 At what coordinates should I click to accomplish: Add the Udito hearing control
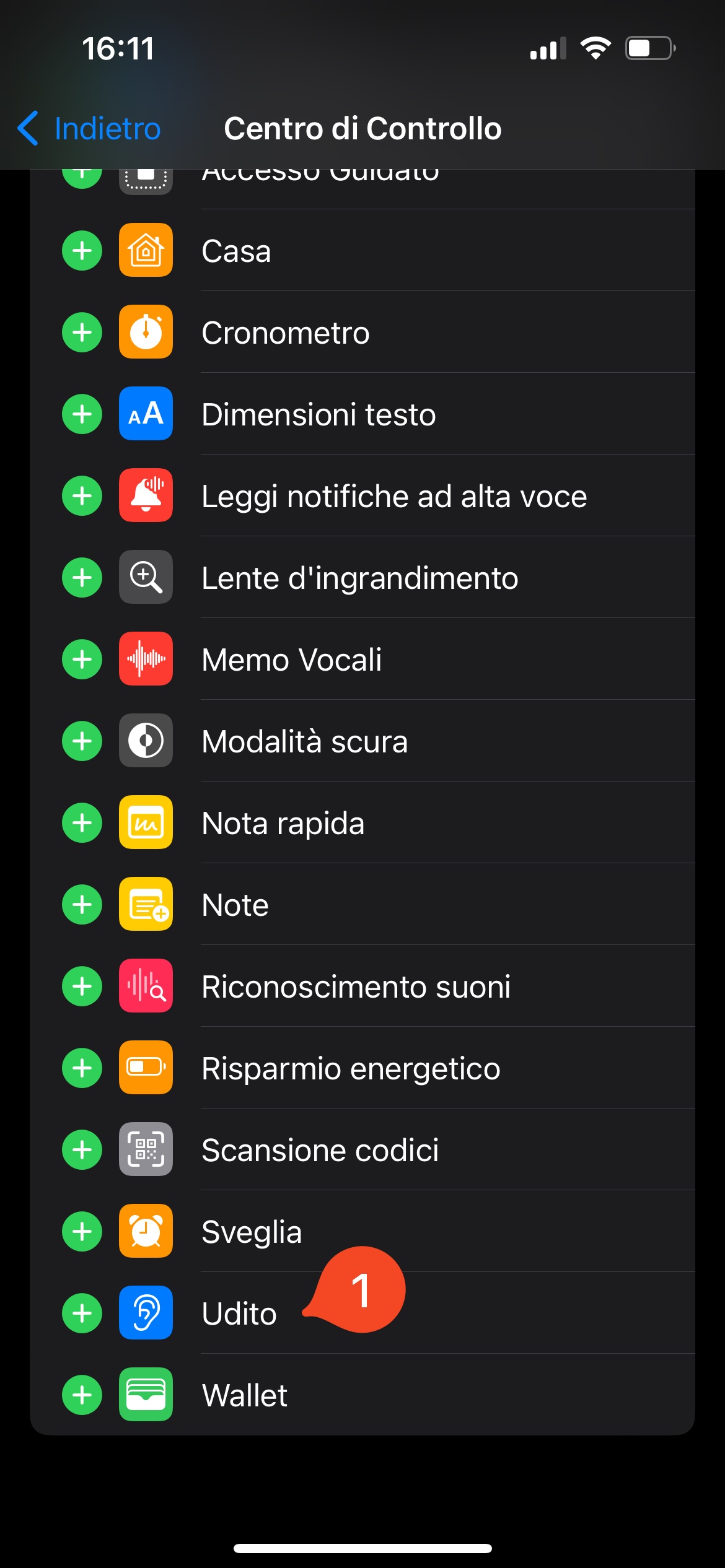pyautogui.click(x=82, y=1313)
